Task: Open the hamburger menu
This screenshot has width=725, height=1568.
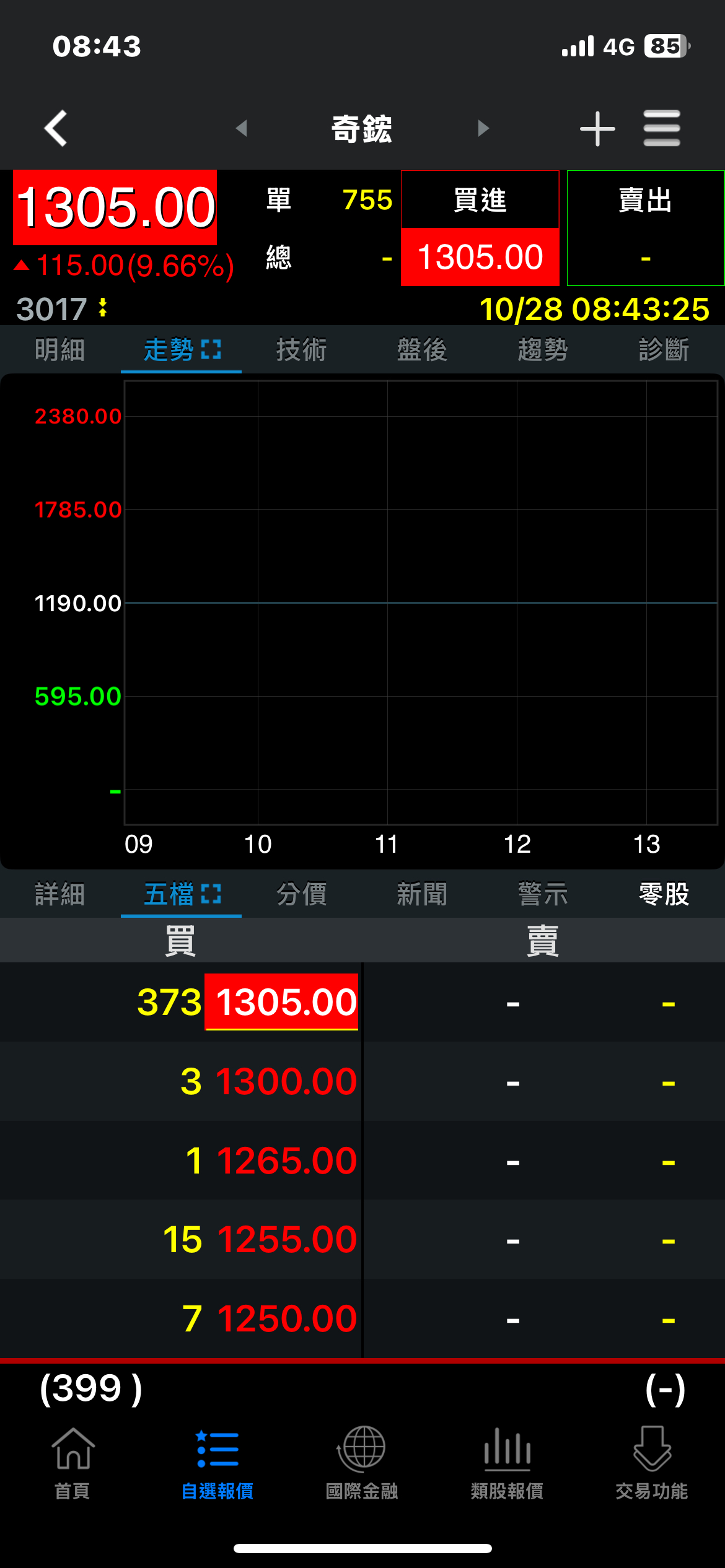Action: pyautogui.click(x=661, y=128)
